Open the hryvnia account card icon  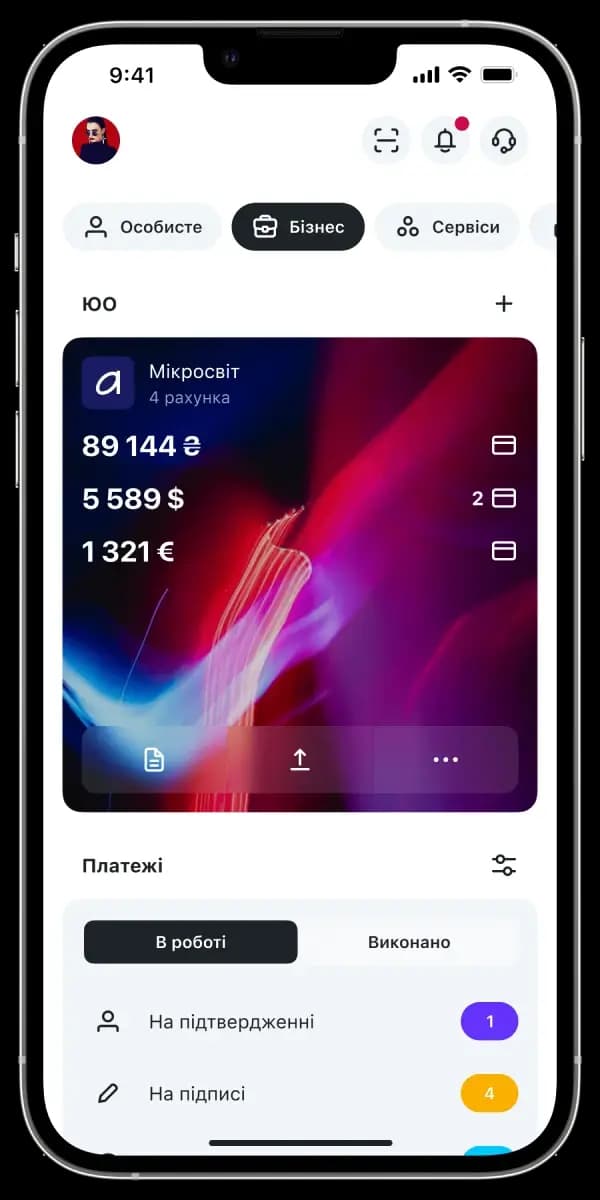click(504, 446)
